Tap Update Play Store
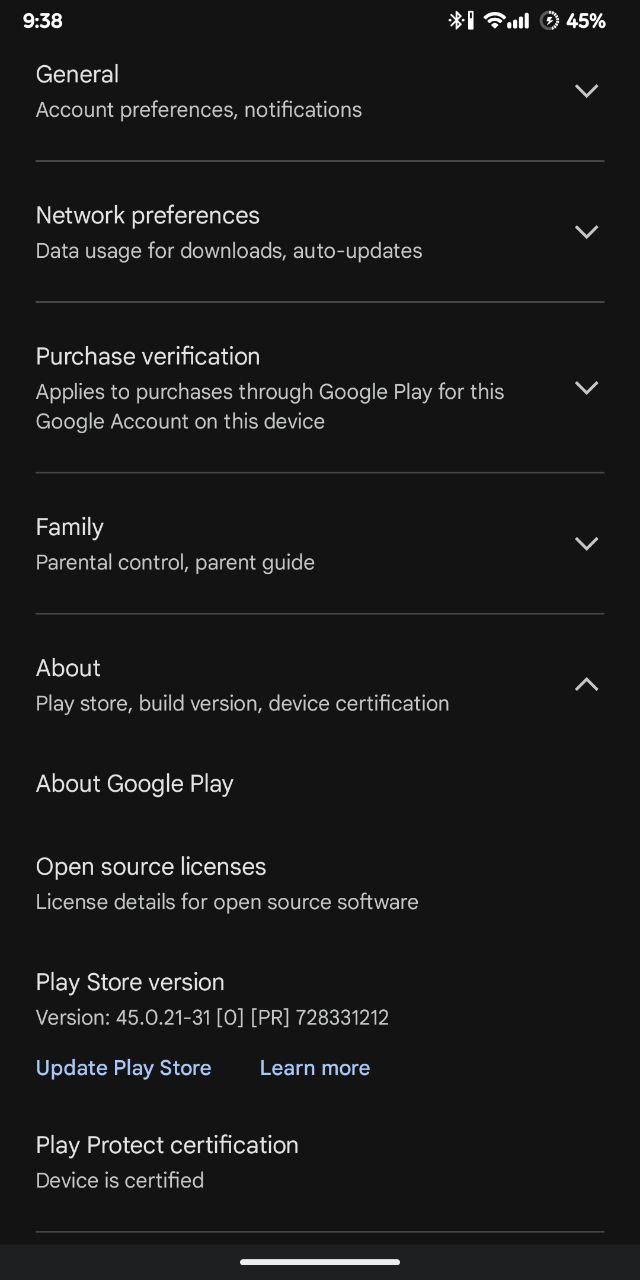The width and height of the screenshot is (640, 1280). tap(124, 1068)
